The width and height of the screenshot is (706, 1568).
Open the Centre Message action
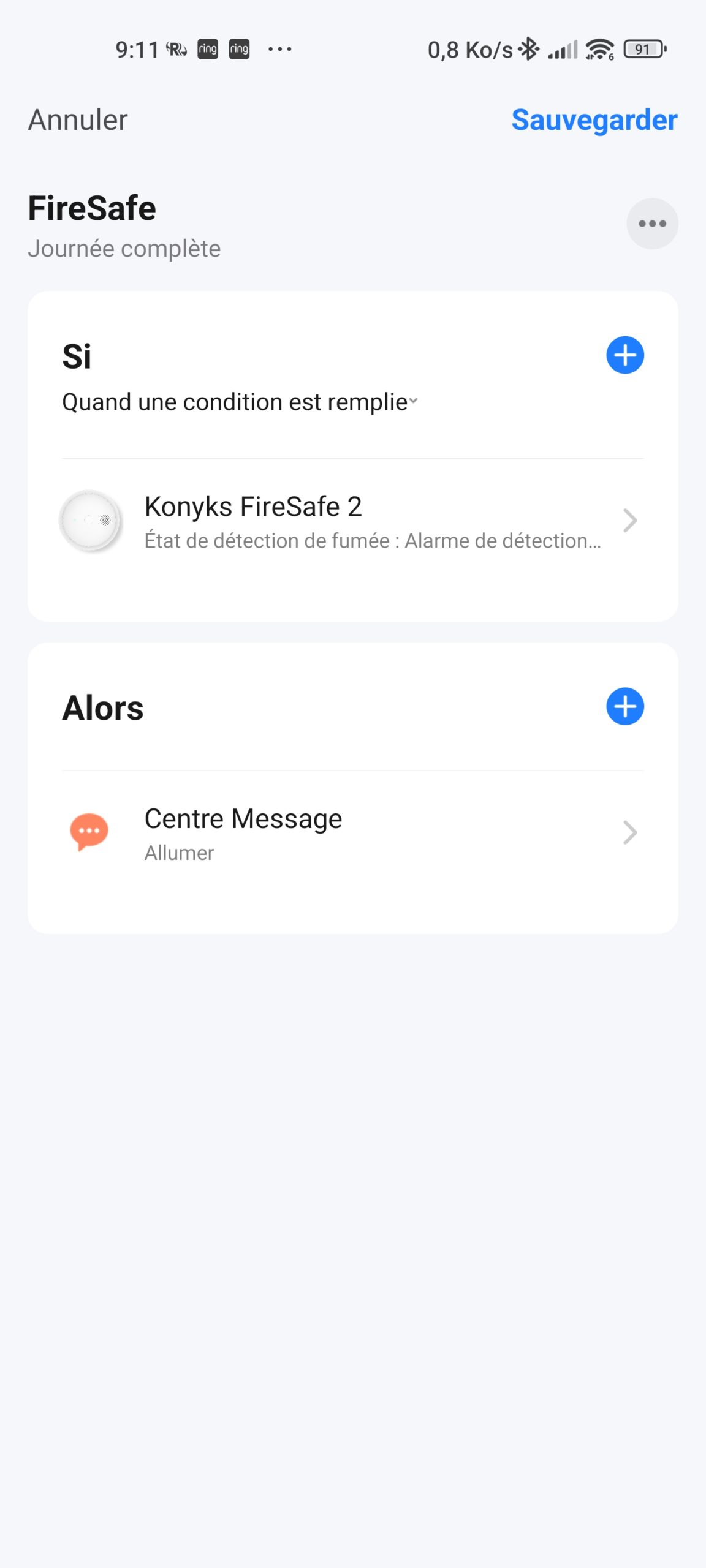[x=352, y=834]
